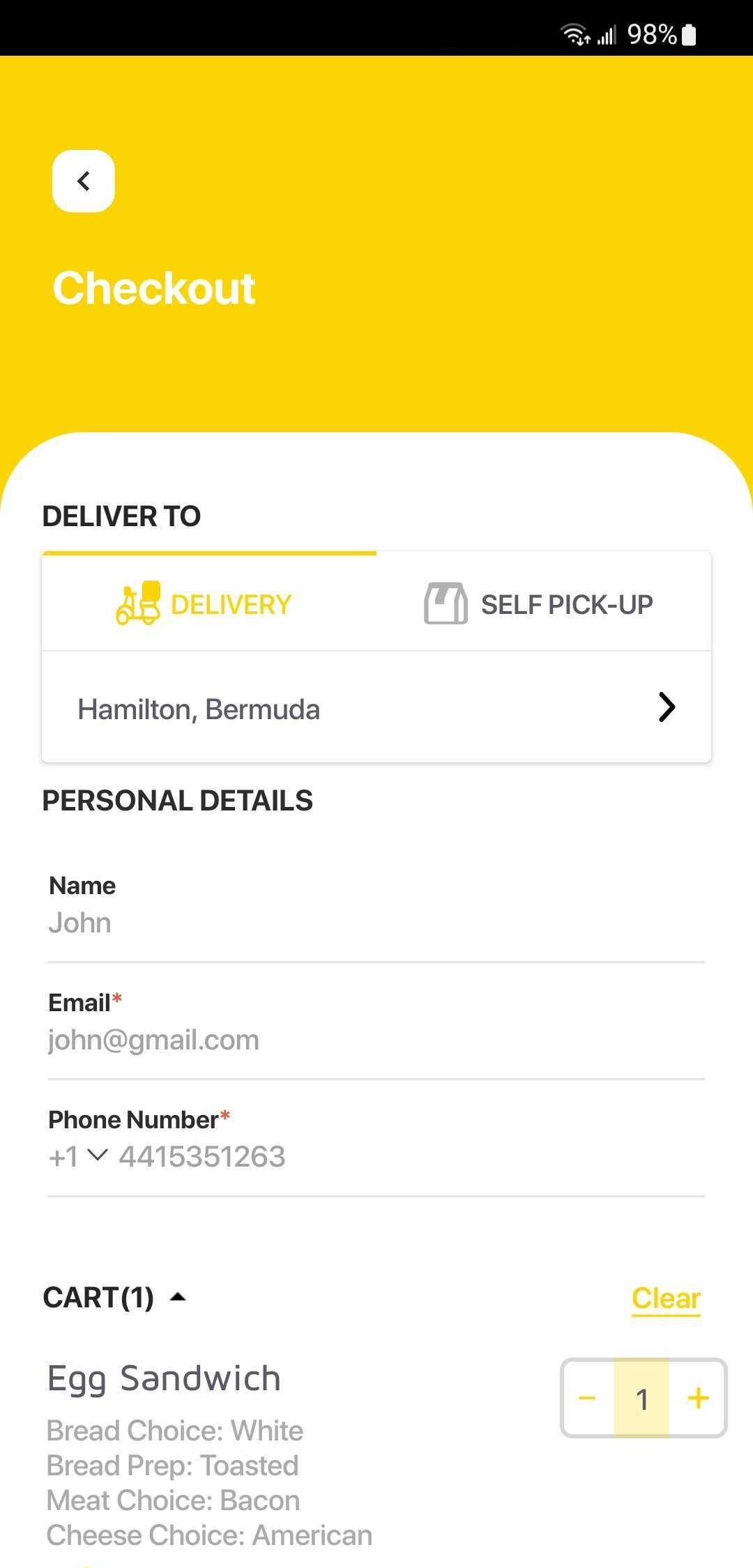Open the +1 country code dropdown
The width and height of the screenshot is (753, 1568).
pyautogui.click(x=78, y=1157)
